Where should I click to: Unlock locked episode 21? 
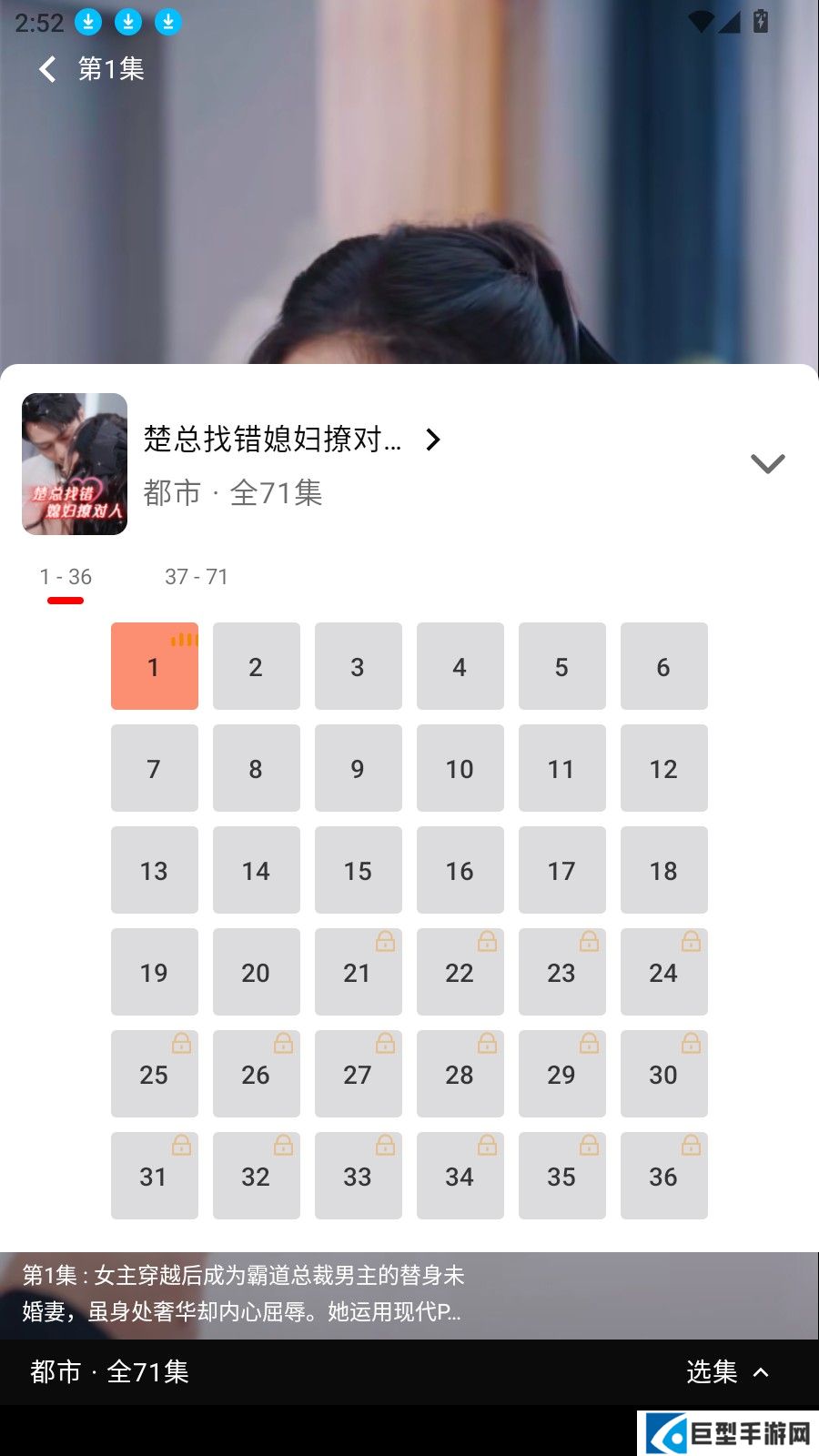tap(358, 972)
